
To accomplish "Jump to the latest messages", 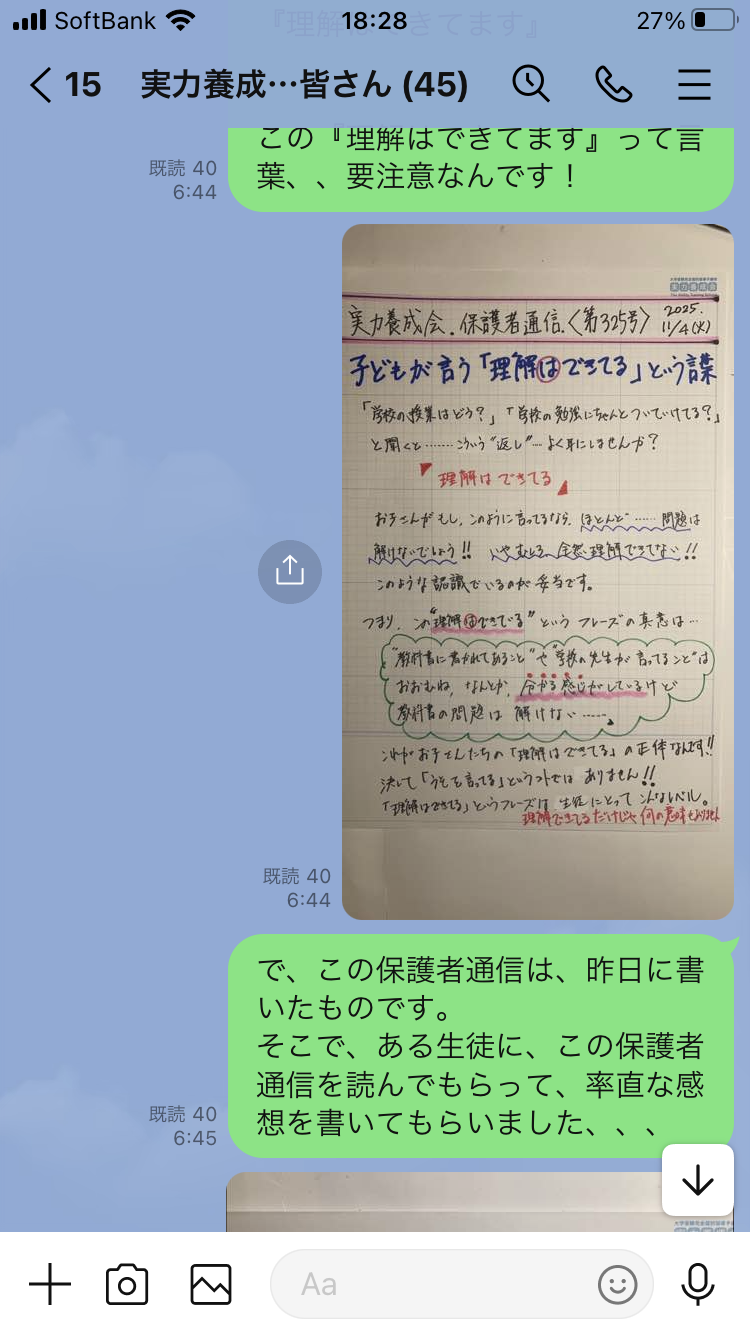I will click(x=697, y=1181).
